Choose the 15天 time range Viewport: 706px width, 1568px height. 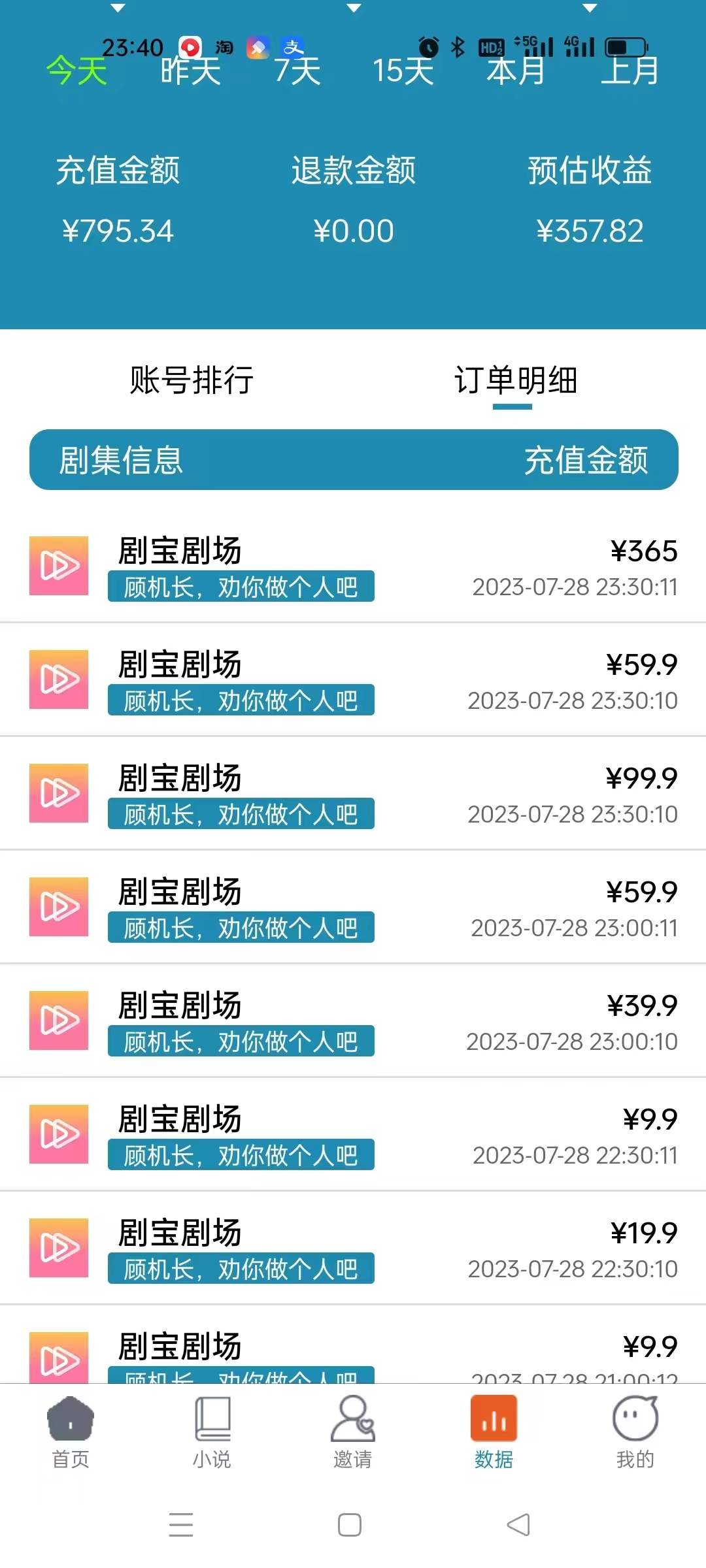click(x=403, y=71)
